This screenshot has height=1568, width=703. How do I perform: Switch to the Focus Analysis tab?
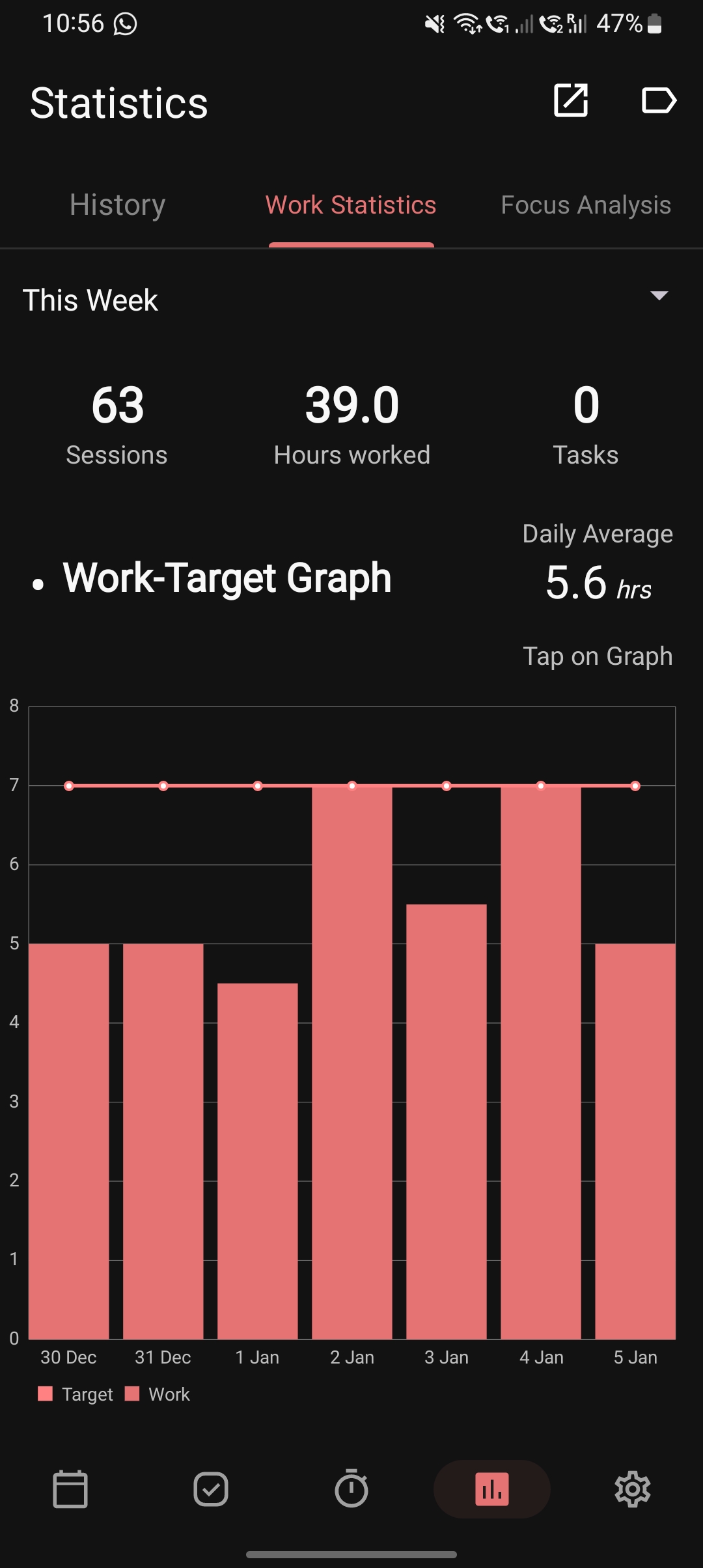pyautogui.click(x=585, y=205)
